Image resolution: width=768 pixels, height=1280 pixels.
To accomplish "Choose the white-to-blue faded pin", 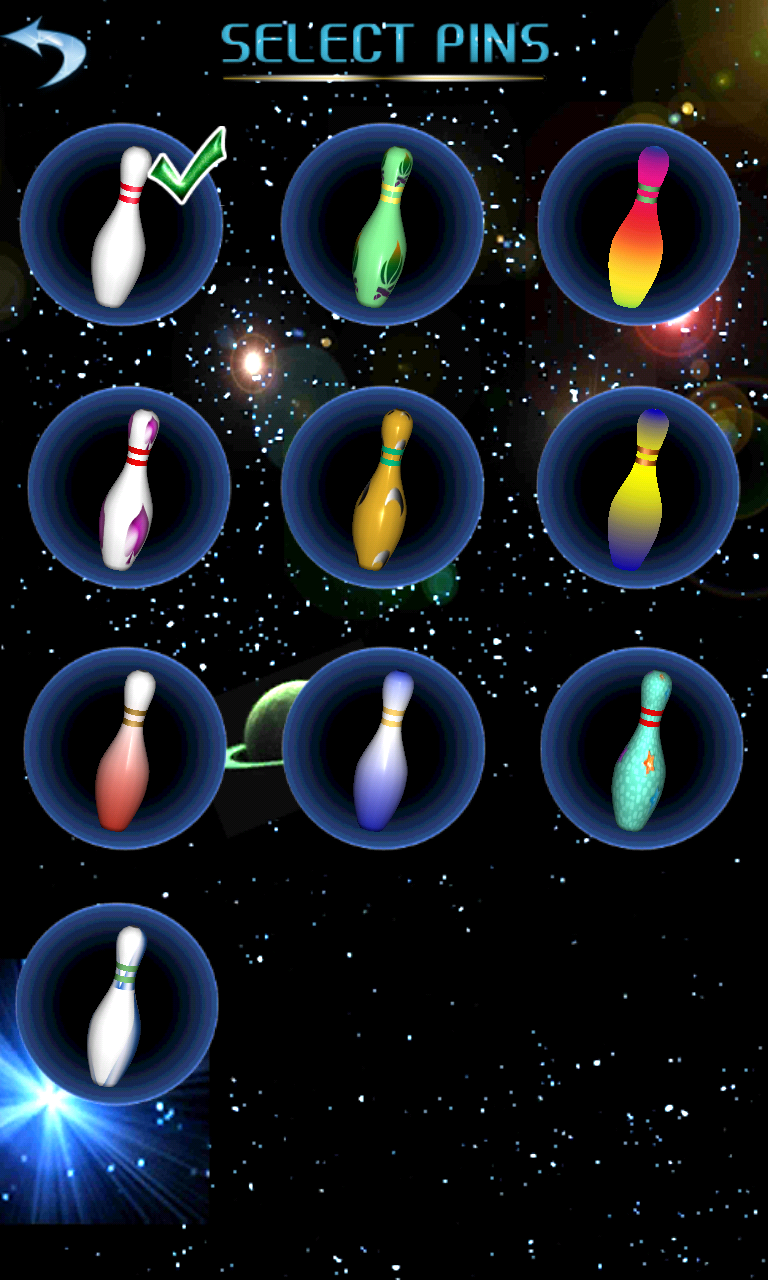I will [384, 748].
